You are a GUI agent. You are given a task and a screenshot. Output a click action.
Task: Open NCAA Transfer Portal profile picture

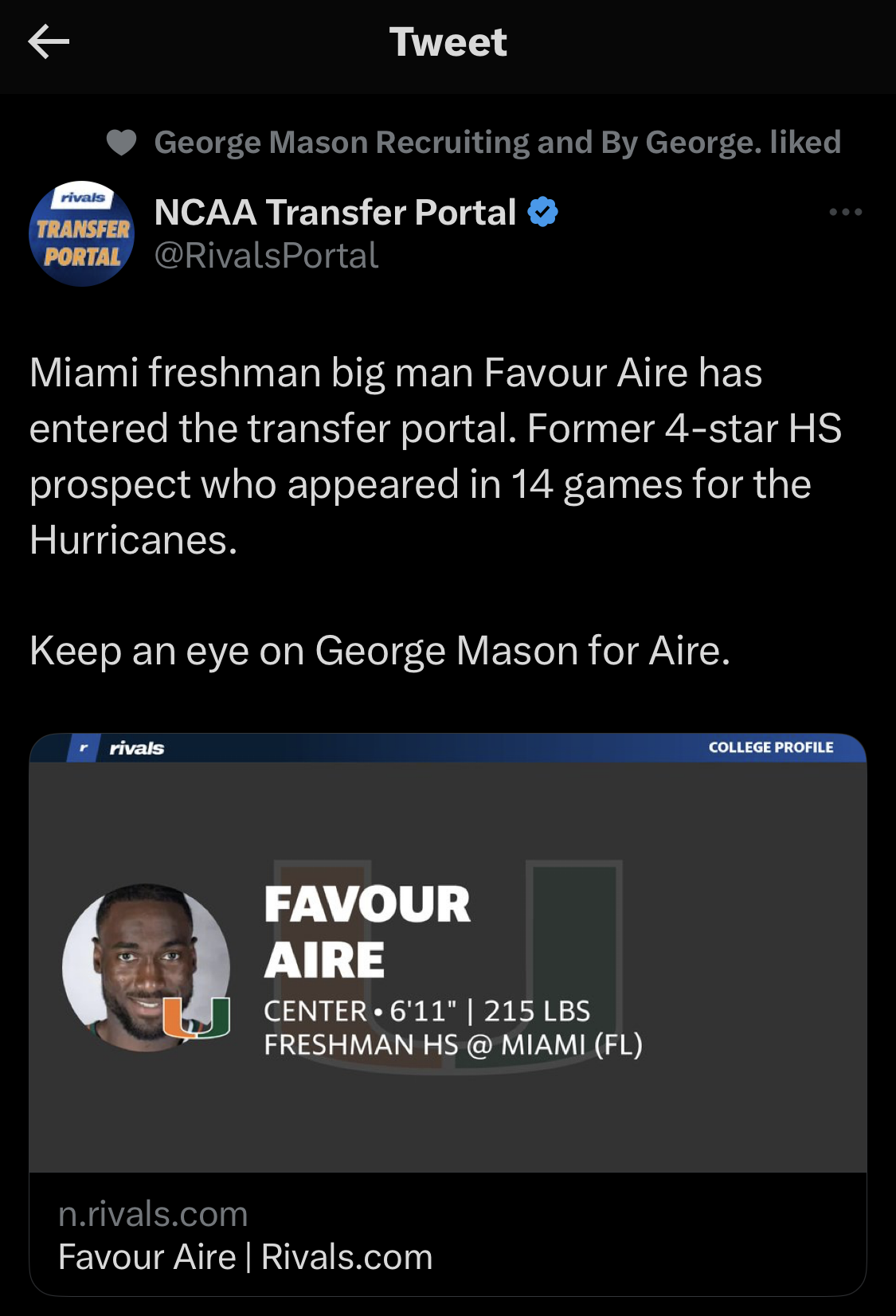[x=81, y=233]
